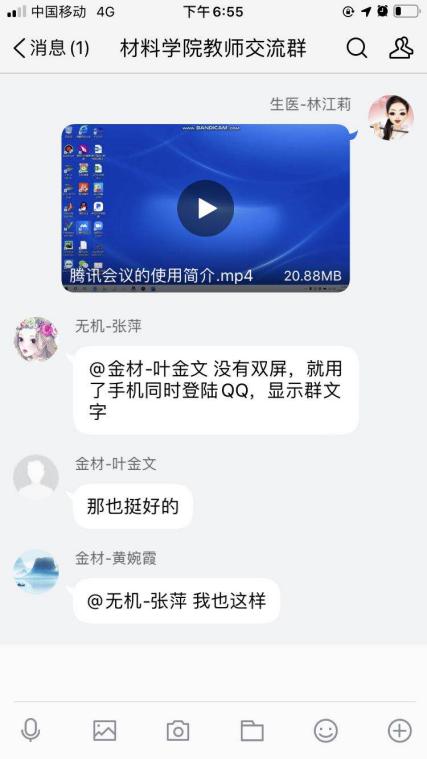Play the 腾讯会议的使用简介.mp4 video
The image size is (427, 759).
[x=205, y=208]
